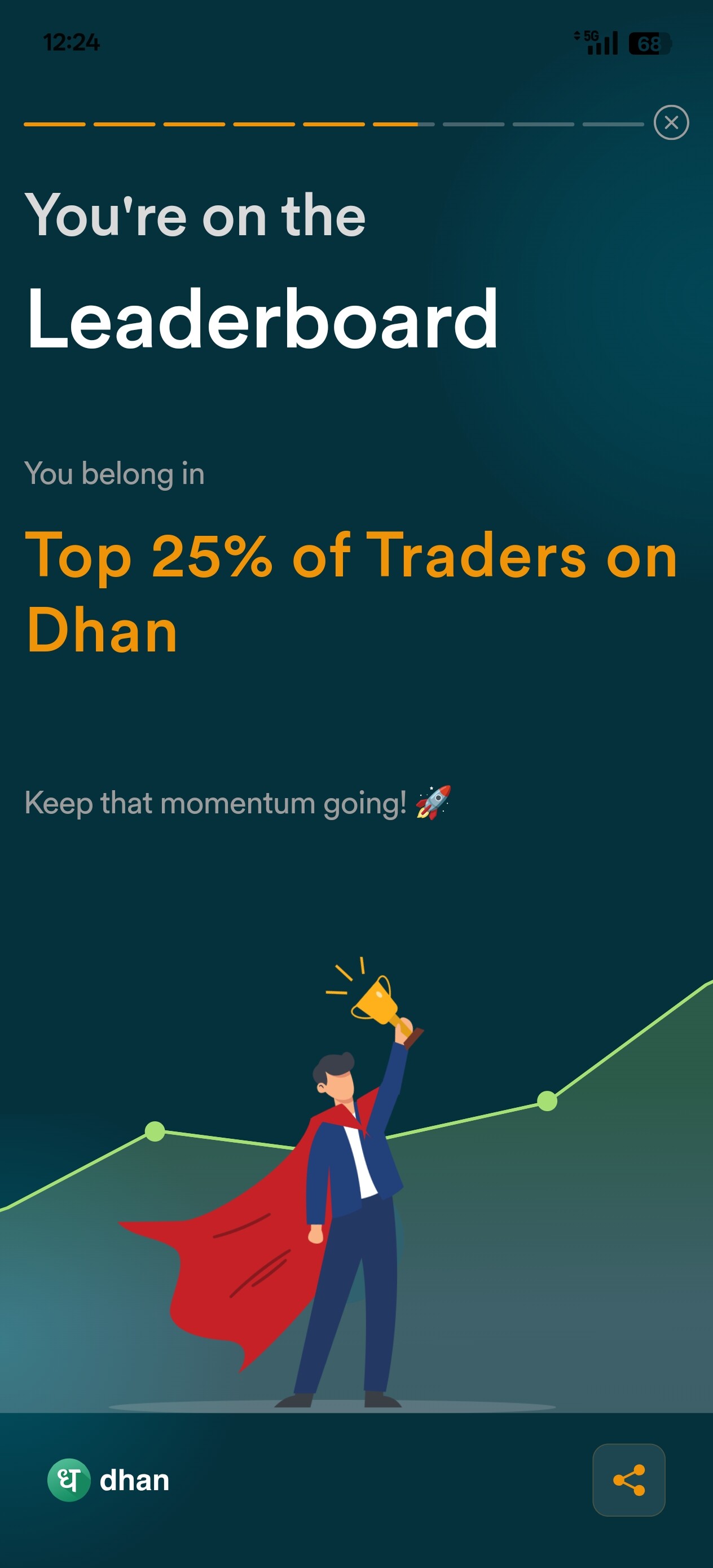Viewport: 713px width, 1568px height.
Task: Close the leaderboard story
Action: [671, 123]
